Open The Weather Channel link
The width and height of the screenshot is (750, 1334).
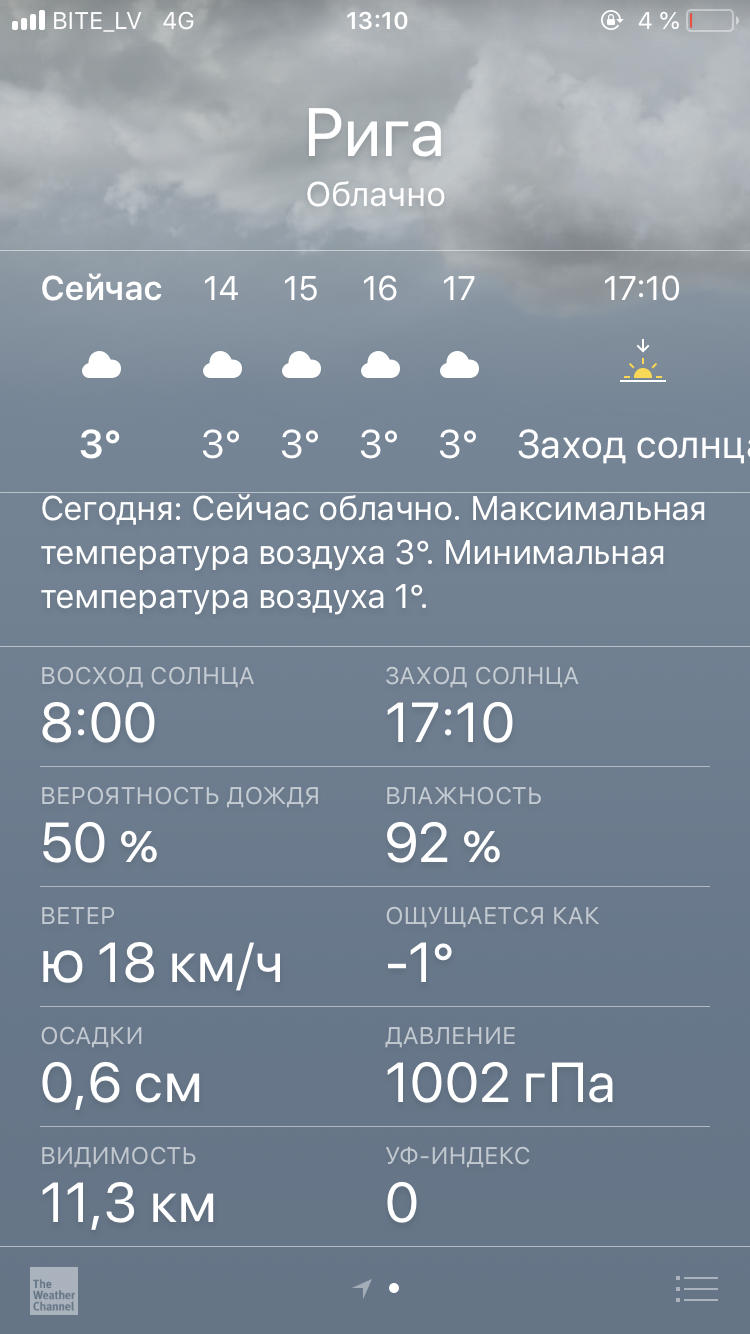[x=54, y=1290]
